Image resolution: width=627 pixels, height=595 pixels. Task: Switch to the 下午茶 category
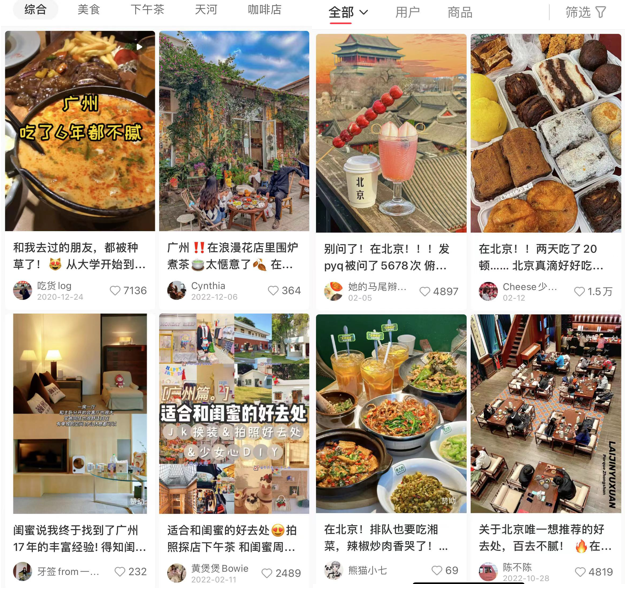click(147, 10)
